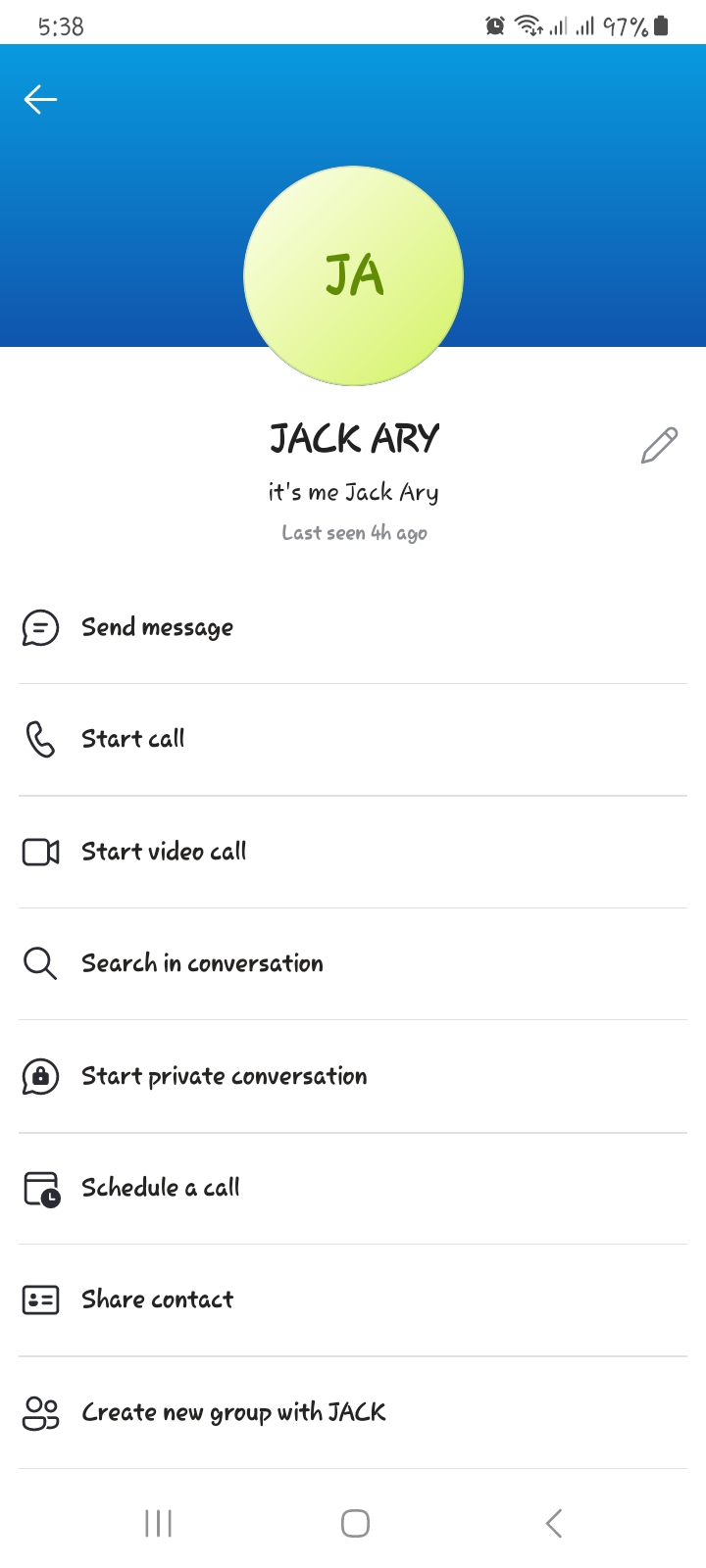The image size is (706, 1568).
Task: Open Schedule a call
Action: pyautogui.click(x=353, y=1188)
